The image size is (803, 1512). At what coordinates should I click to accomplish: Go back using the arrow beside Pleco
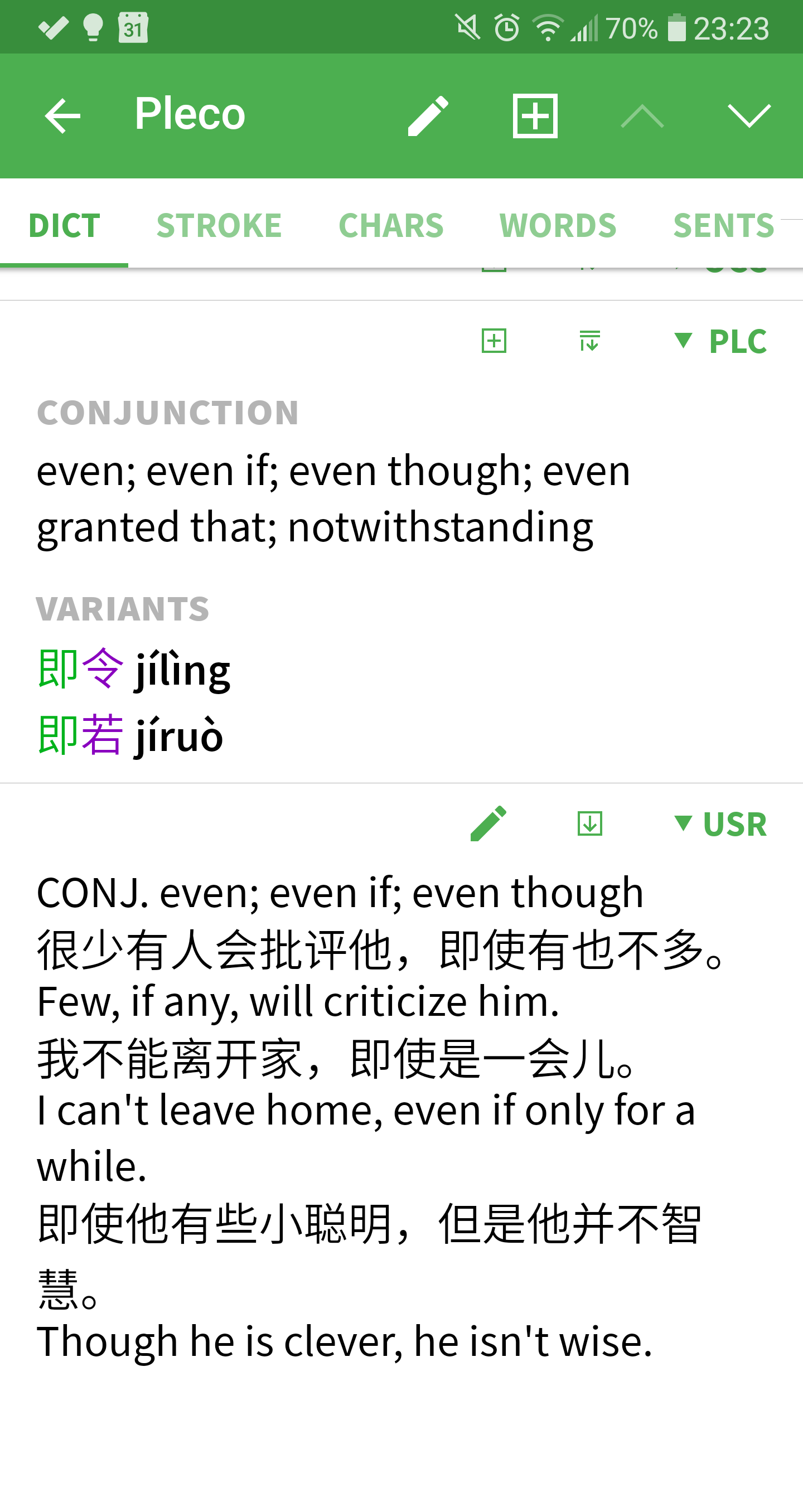(x=62, y=115)
